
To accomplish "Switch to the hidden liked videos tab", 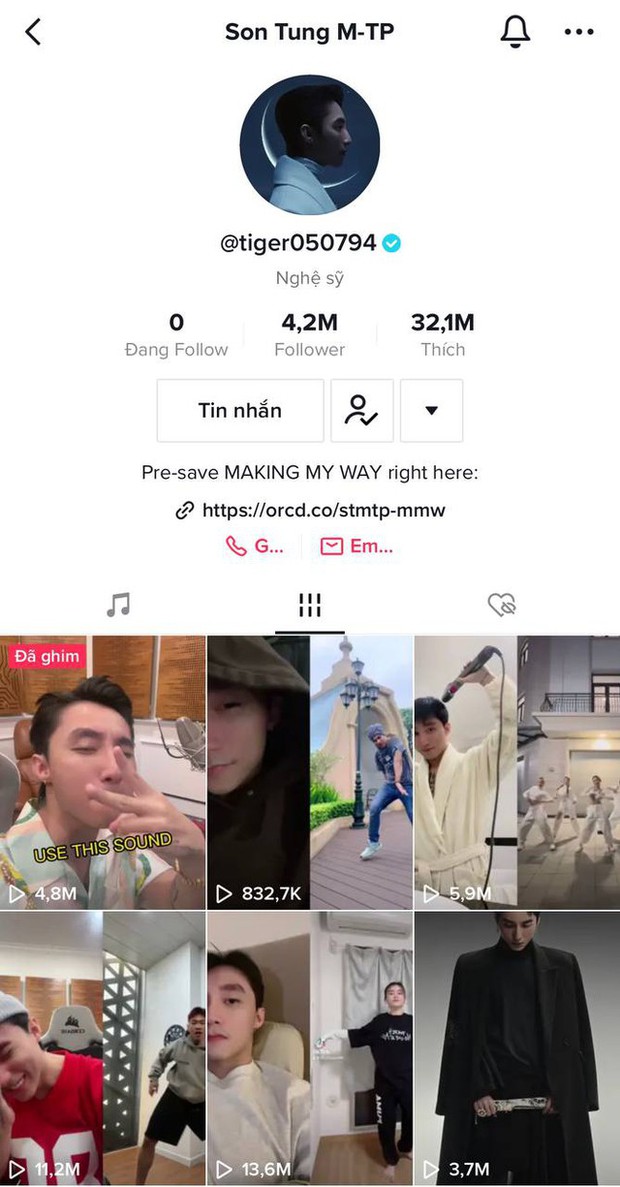I will pyautogui.click(x=501, y=605).
